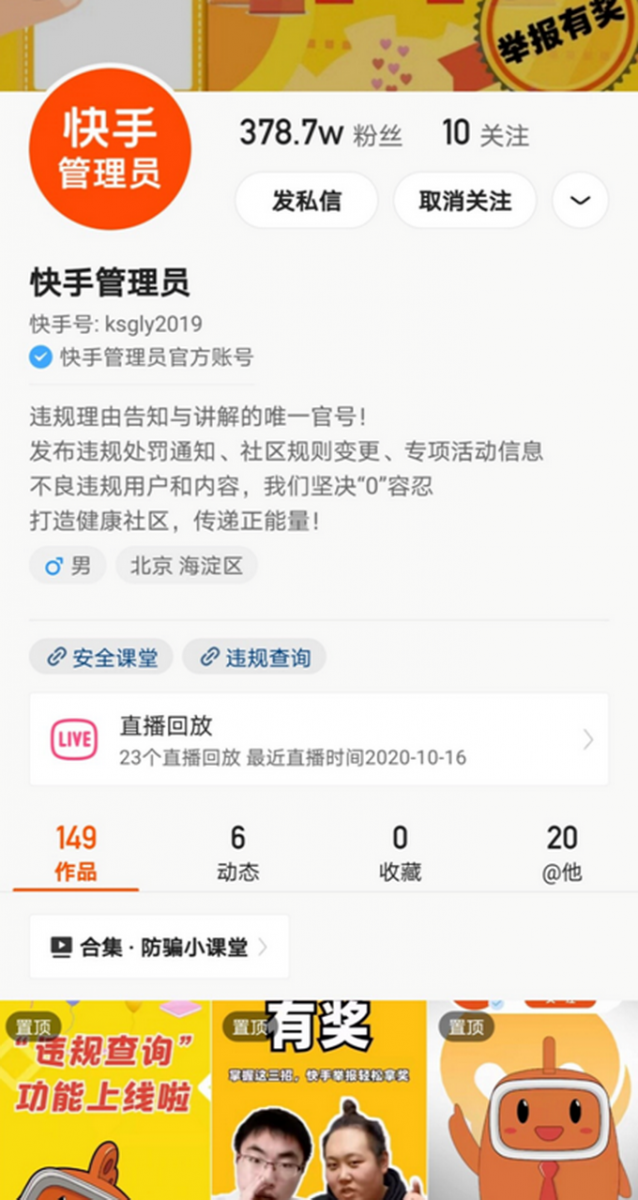Image resolution: width=638 pixels, height=1200 pixels.
Task: Open the 直播回放 row
Action: pyautogui.click(x=319, y=739)
